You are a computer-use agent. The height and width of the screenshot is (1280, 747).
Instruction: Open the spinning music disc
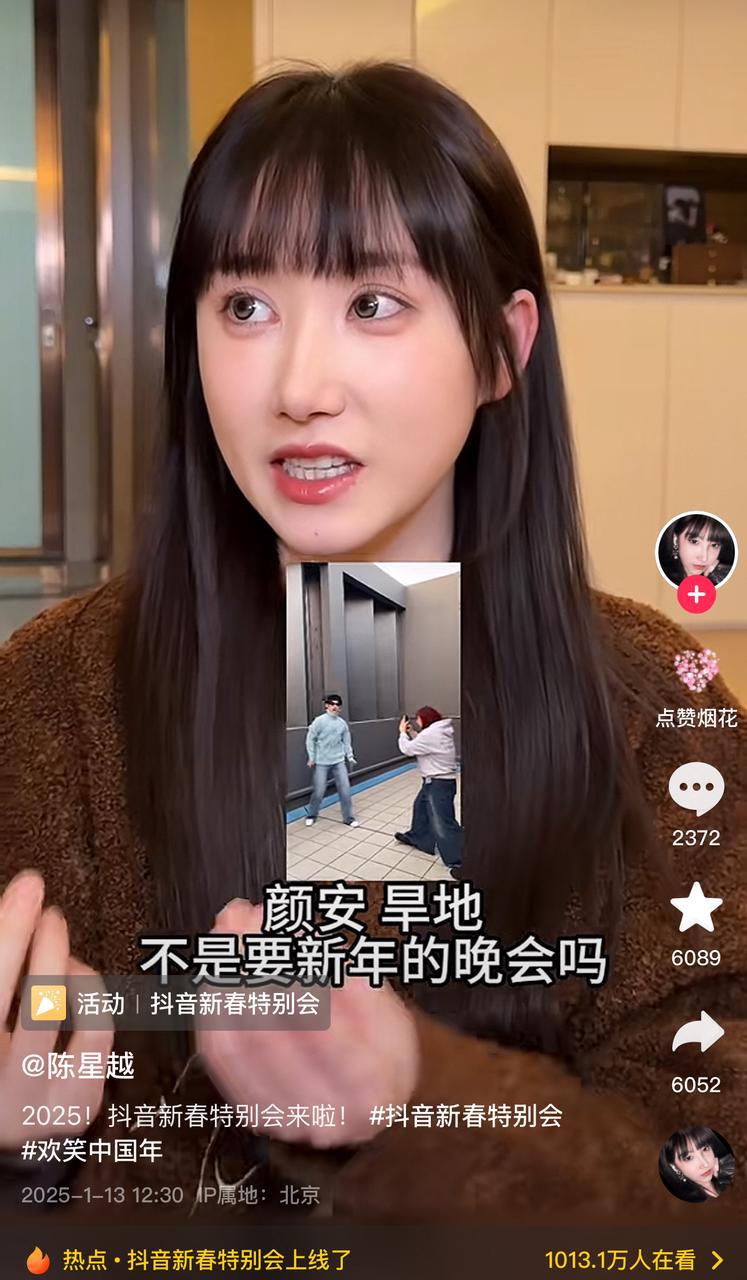click(696, 1163)
